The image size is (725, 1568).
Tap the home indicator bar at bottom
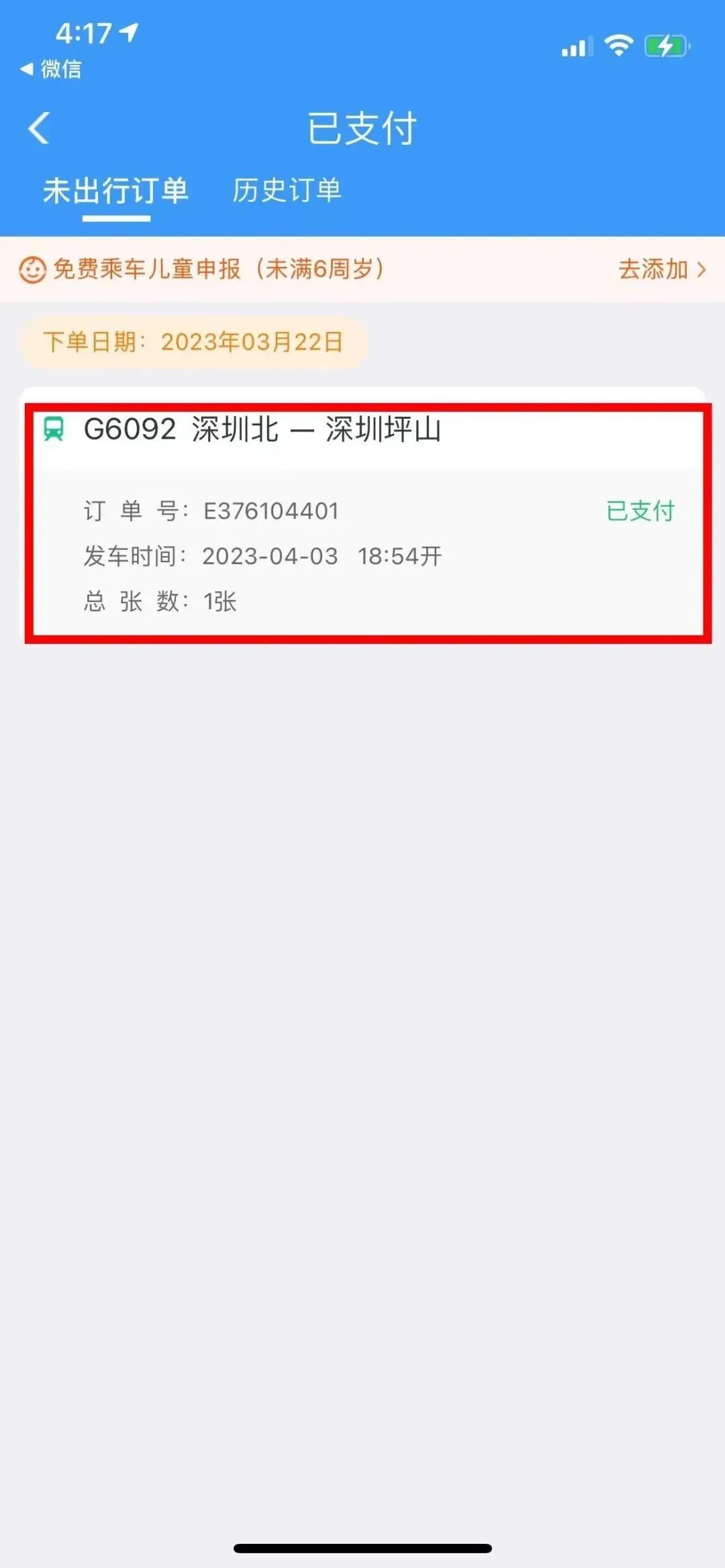pyautogui.click(x=362, y=1549)
